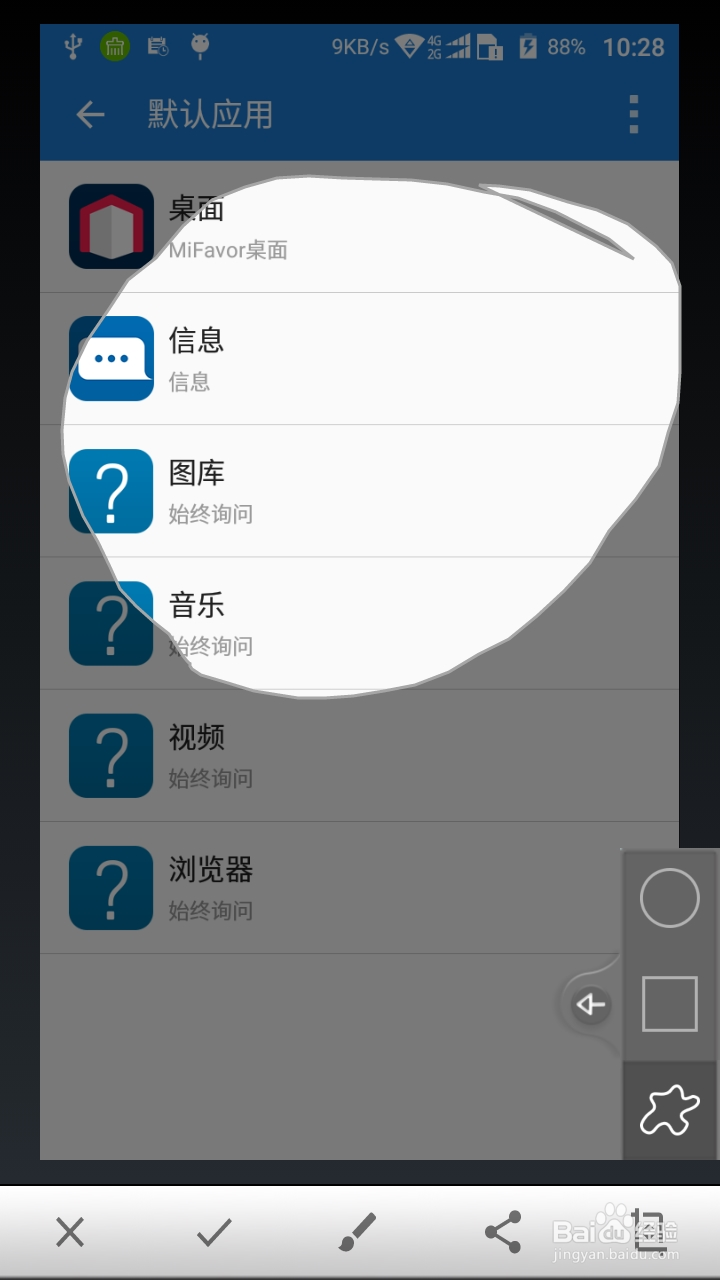
Task: Tap the question-mark icon beside 视频
Action: (111, 755)
